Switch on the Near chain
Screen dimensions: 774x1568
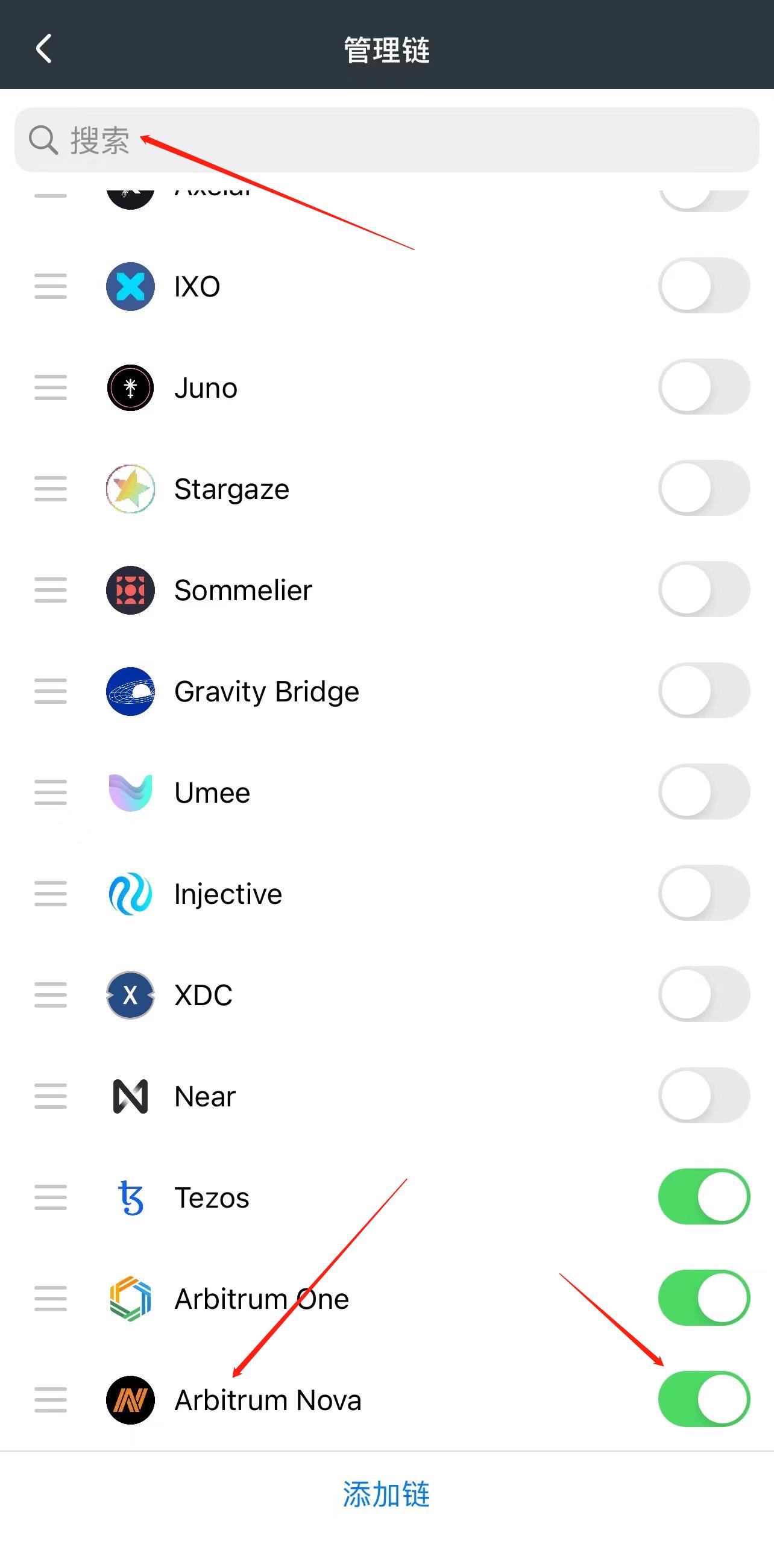pyautogui.click(x=703, y=1095)
